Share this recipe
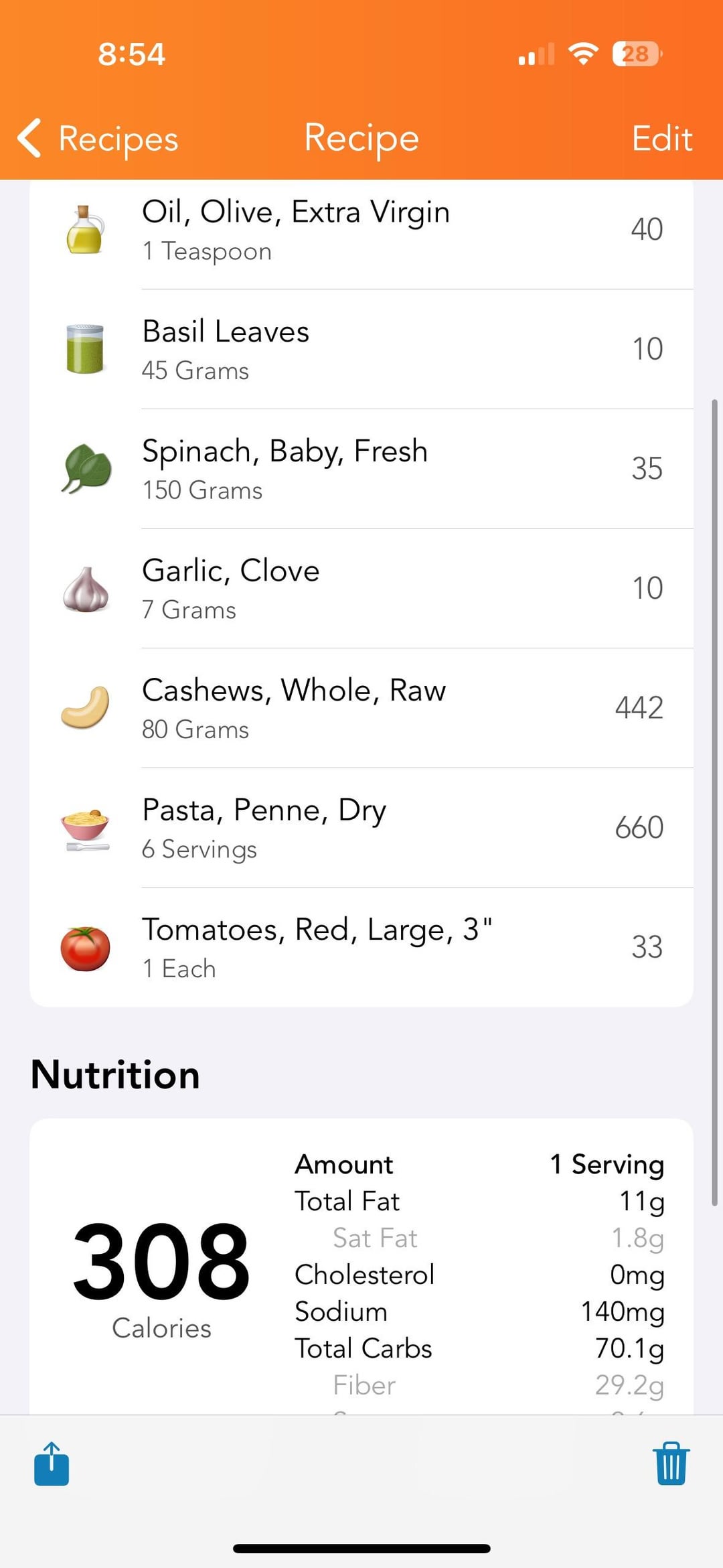 tap(52, 1464)
